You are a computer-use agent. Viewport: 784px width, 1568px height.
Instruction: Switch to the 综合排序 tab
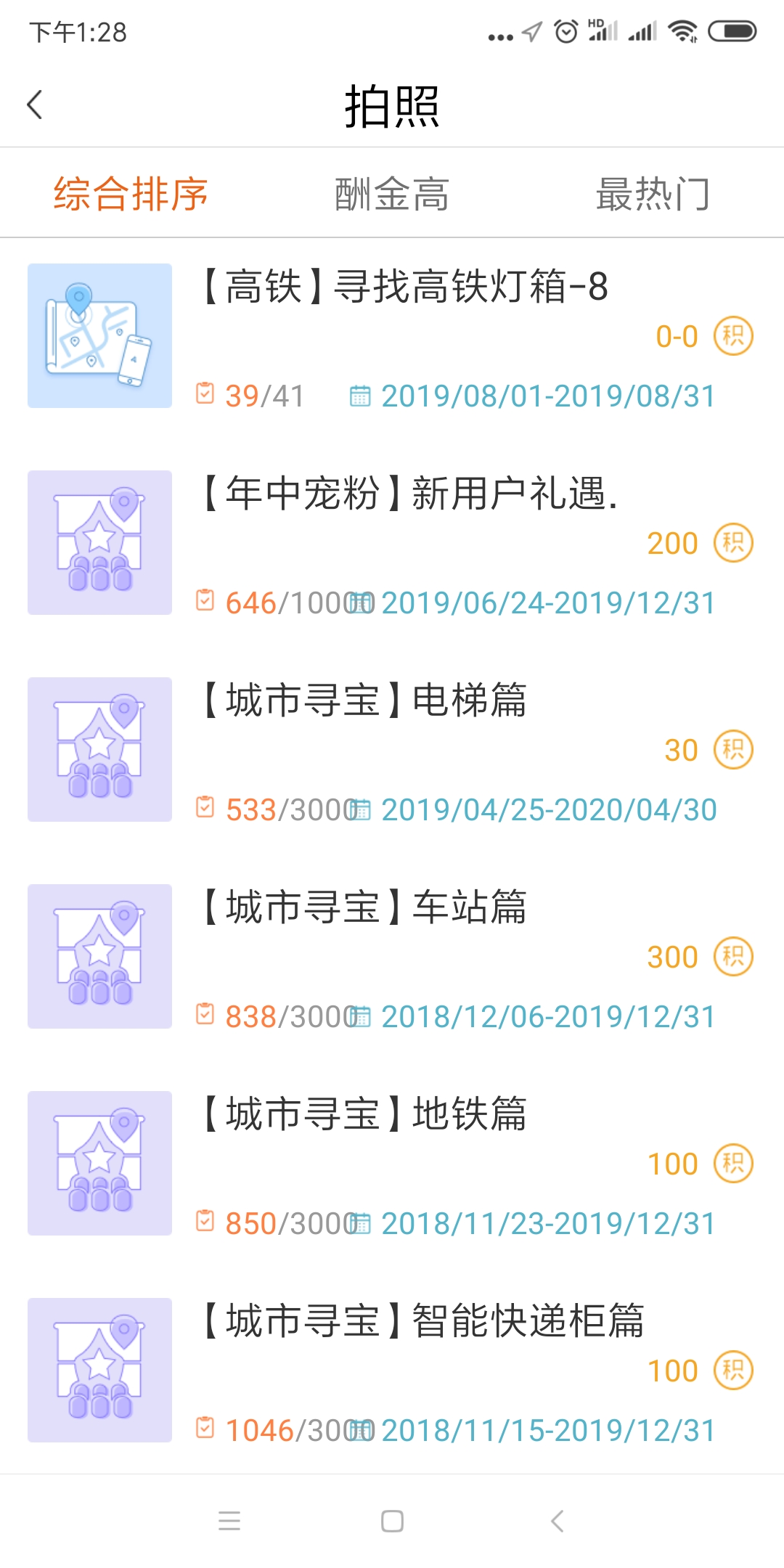click(131, 194)
